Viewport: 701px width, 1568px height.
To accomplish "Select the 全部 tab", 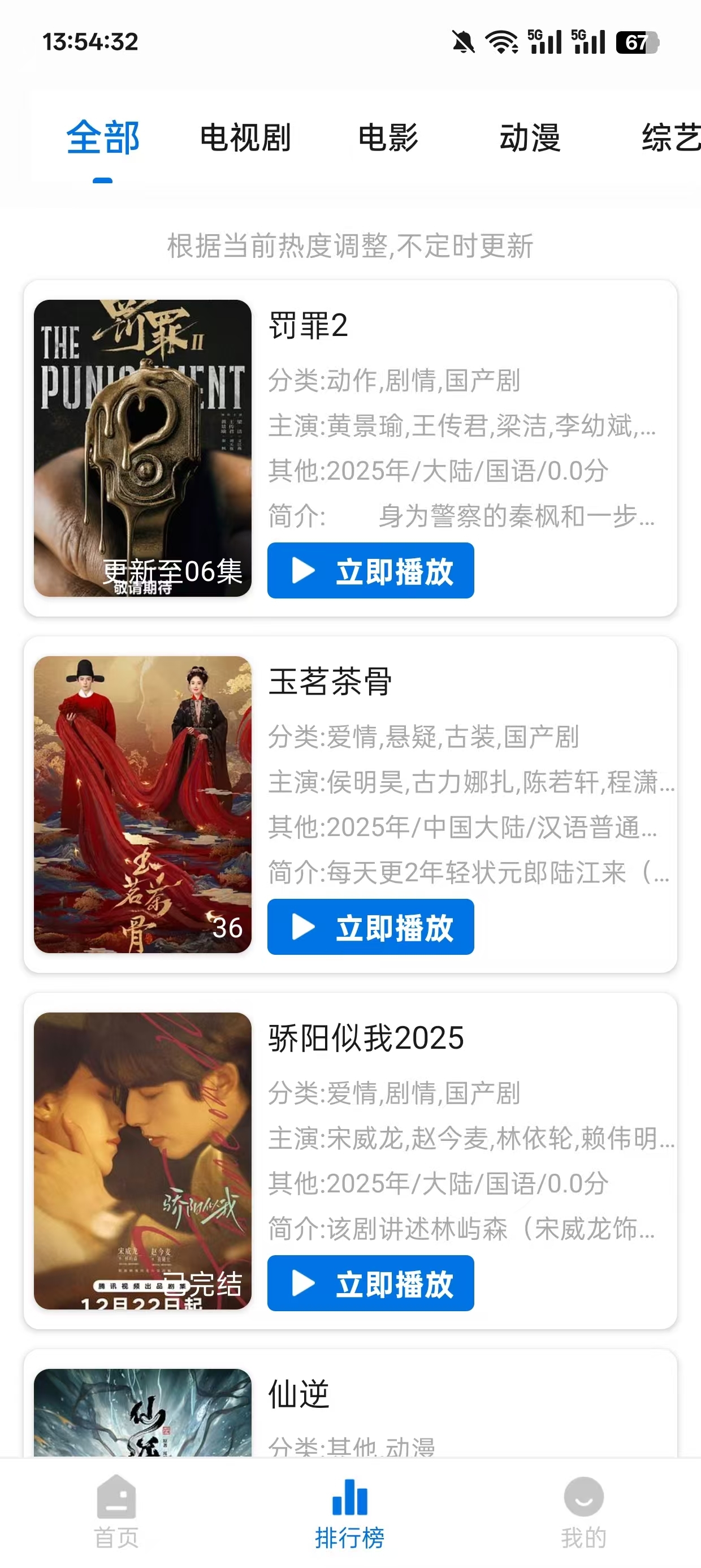I will tap(103, 139).
